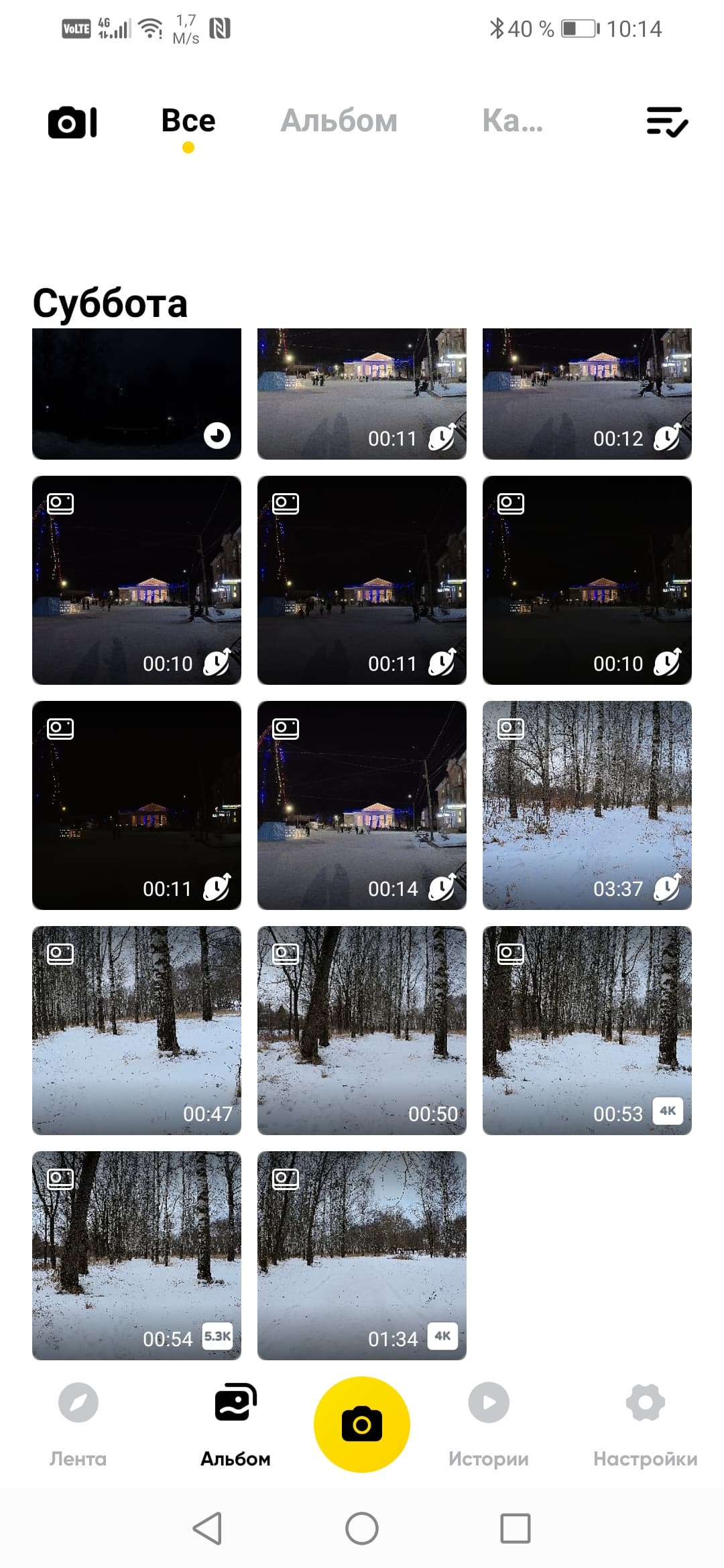
Task: Tap the yellow camera shutter button
Action: (362, 1424)
